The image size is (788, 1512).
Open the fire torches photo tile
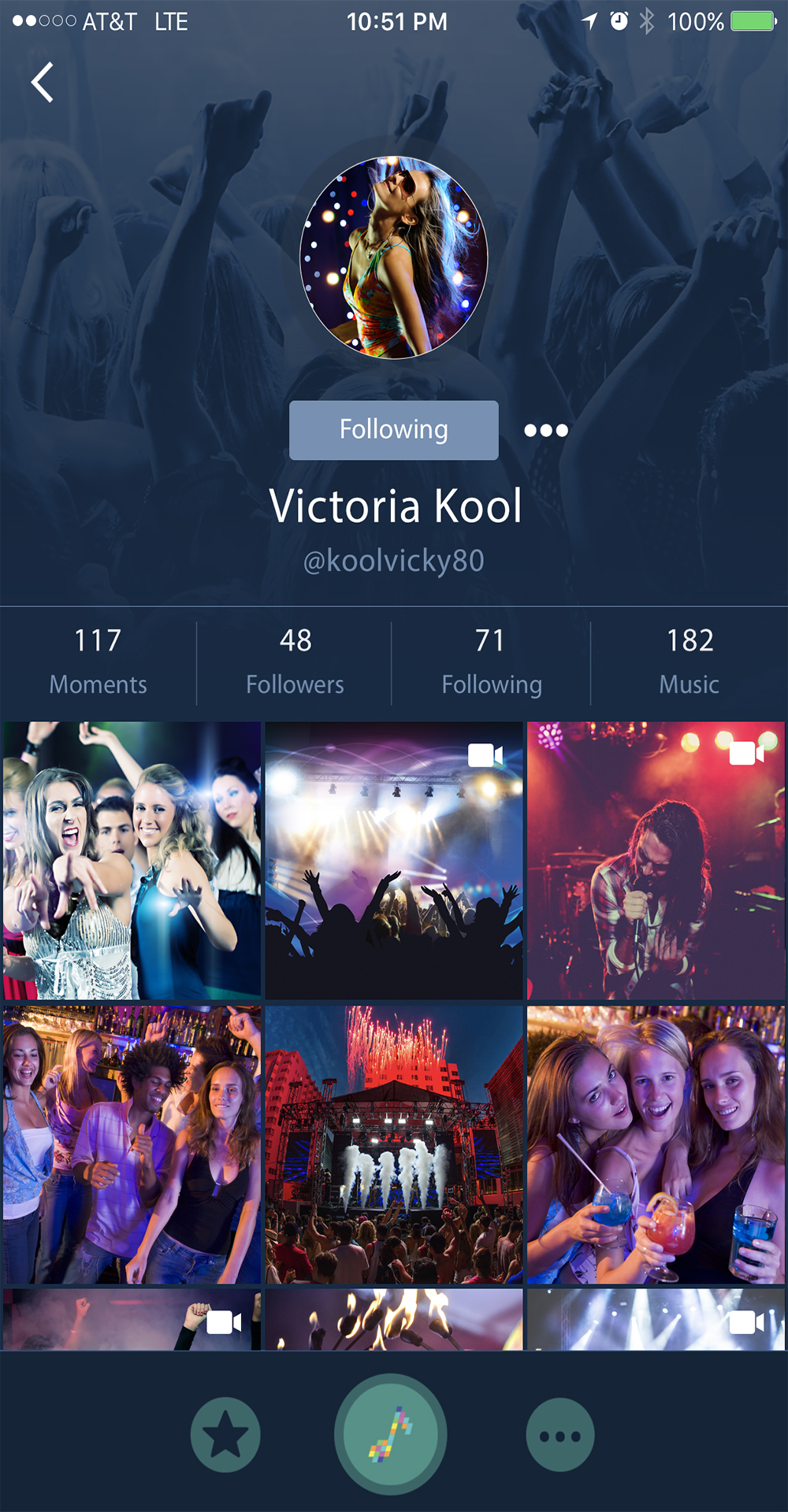[x=394, y=1320]
